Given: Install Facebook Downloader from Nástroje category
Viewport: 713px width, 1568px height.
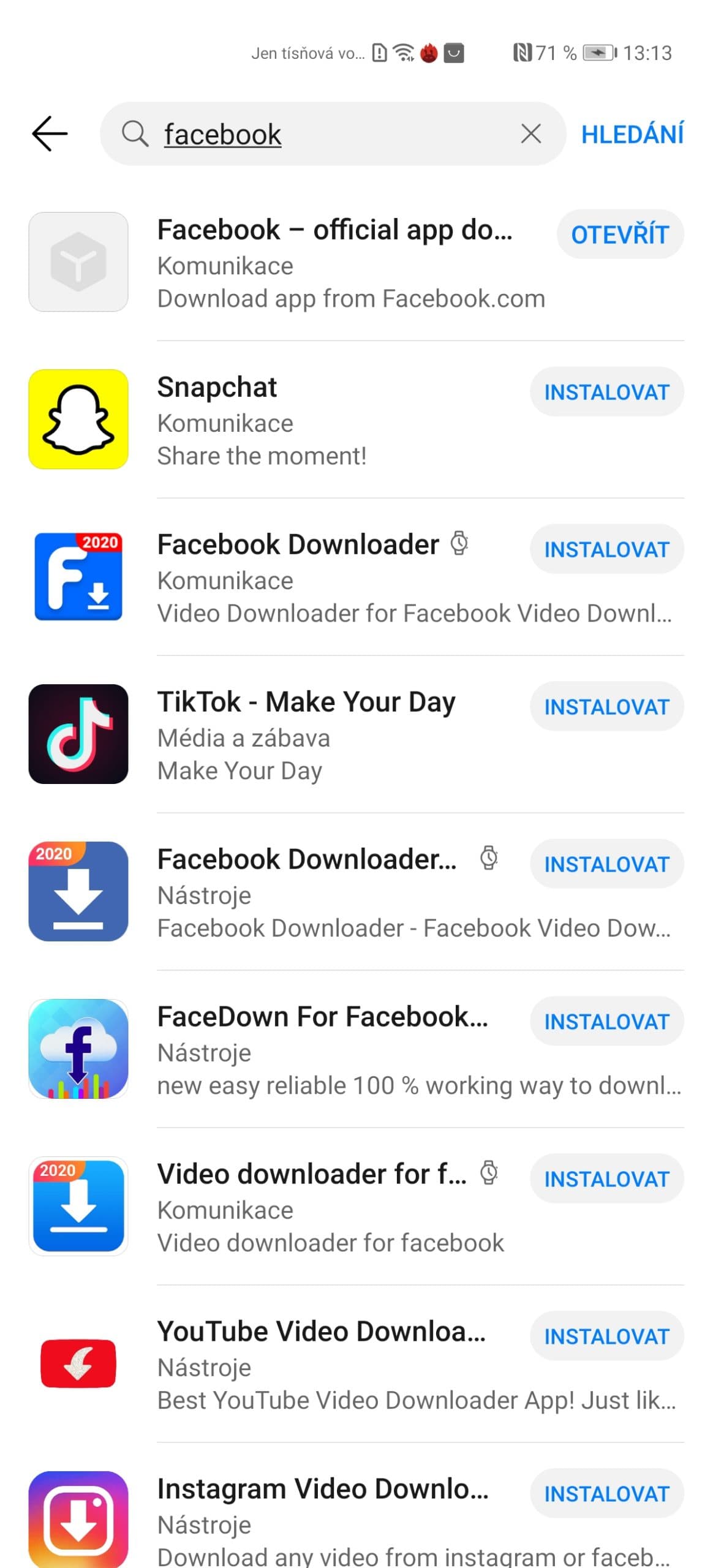Looking at the screenshot, I should click(606, 864).
